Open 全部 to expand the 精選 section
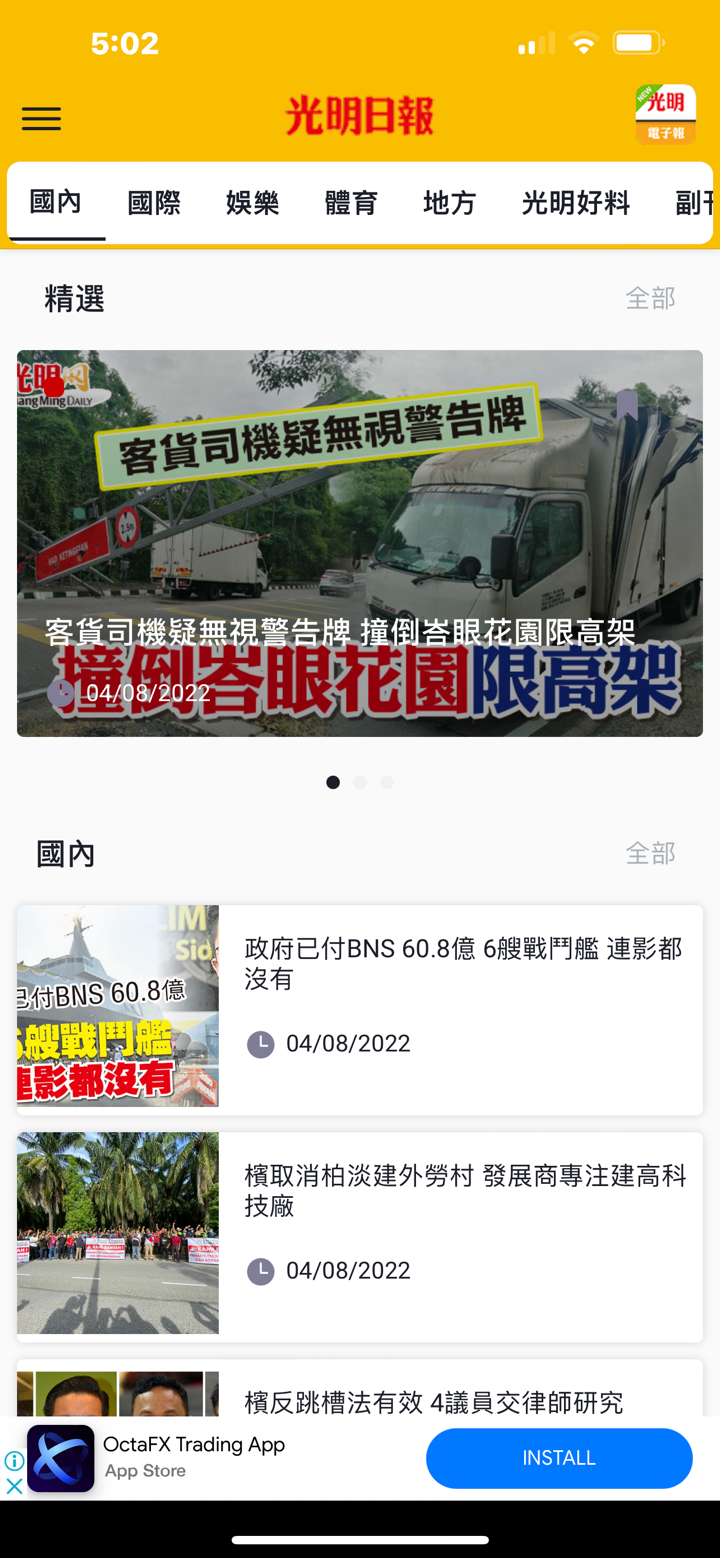This screenshot has height=1558, width=720. (x=650, y=298)
